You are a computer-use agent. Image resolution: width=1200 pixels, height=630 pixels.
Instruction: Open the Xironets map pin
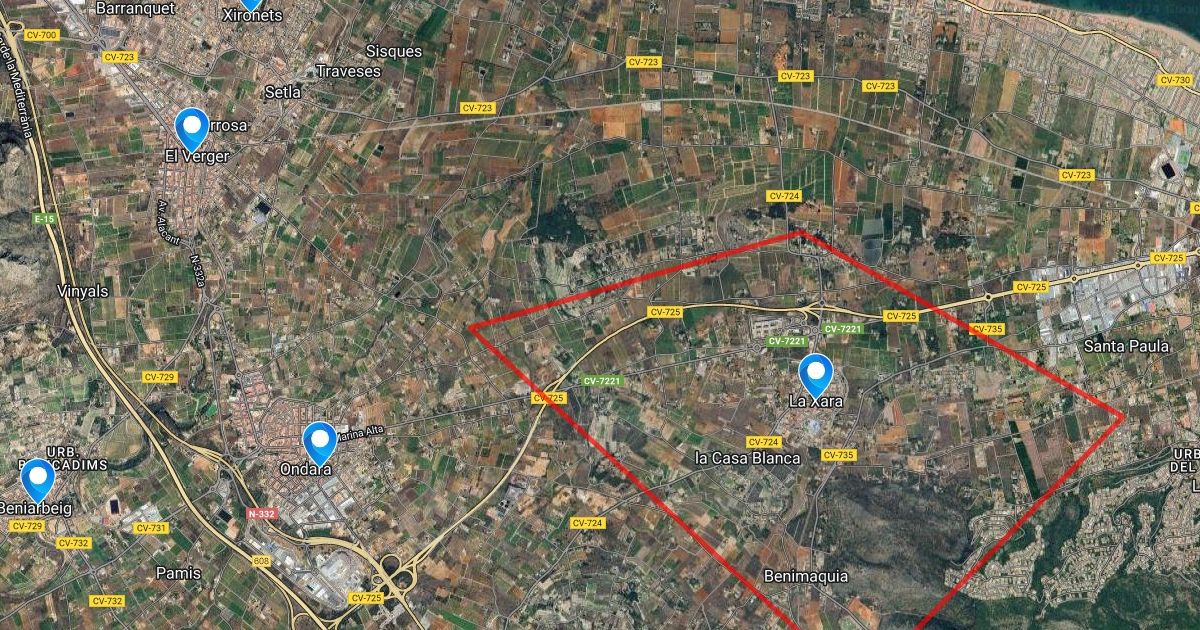(250, 5)
